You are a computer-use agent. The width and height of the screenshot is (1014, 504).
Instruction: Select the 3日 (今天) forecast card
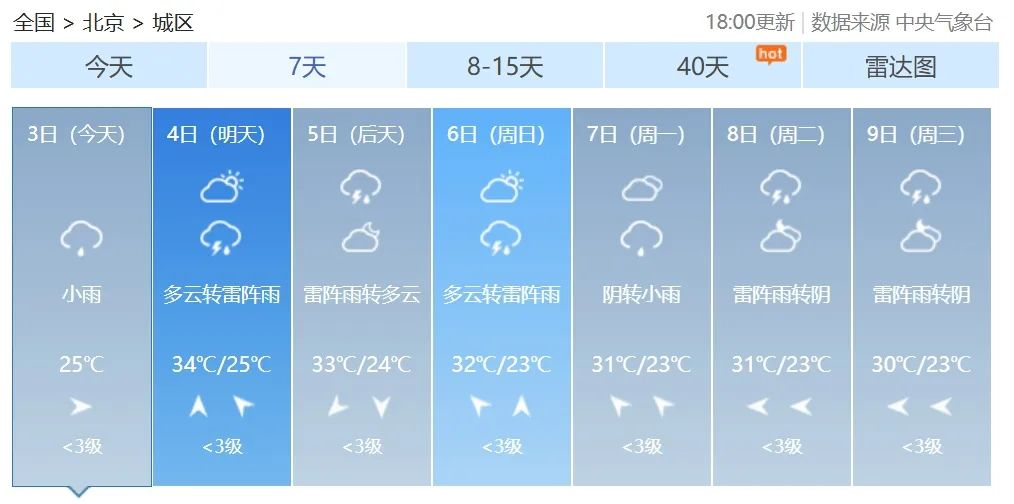(81, 296)
